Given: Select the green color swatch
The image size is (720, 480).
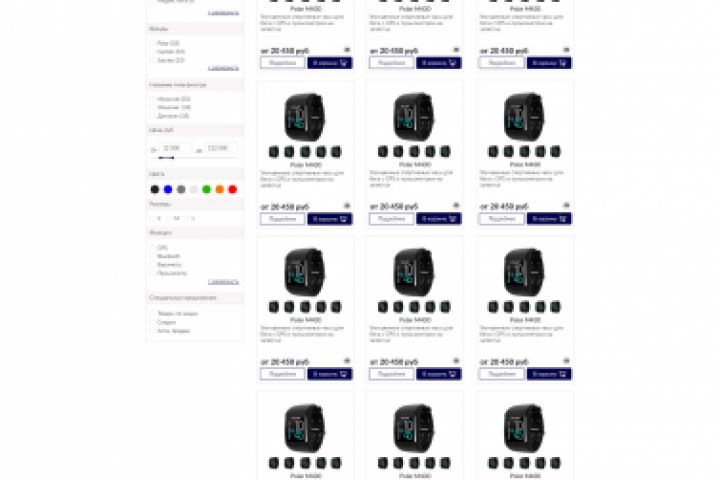Looking at the screenshot, I should point(206,189).
